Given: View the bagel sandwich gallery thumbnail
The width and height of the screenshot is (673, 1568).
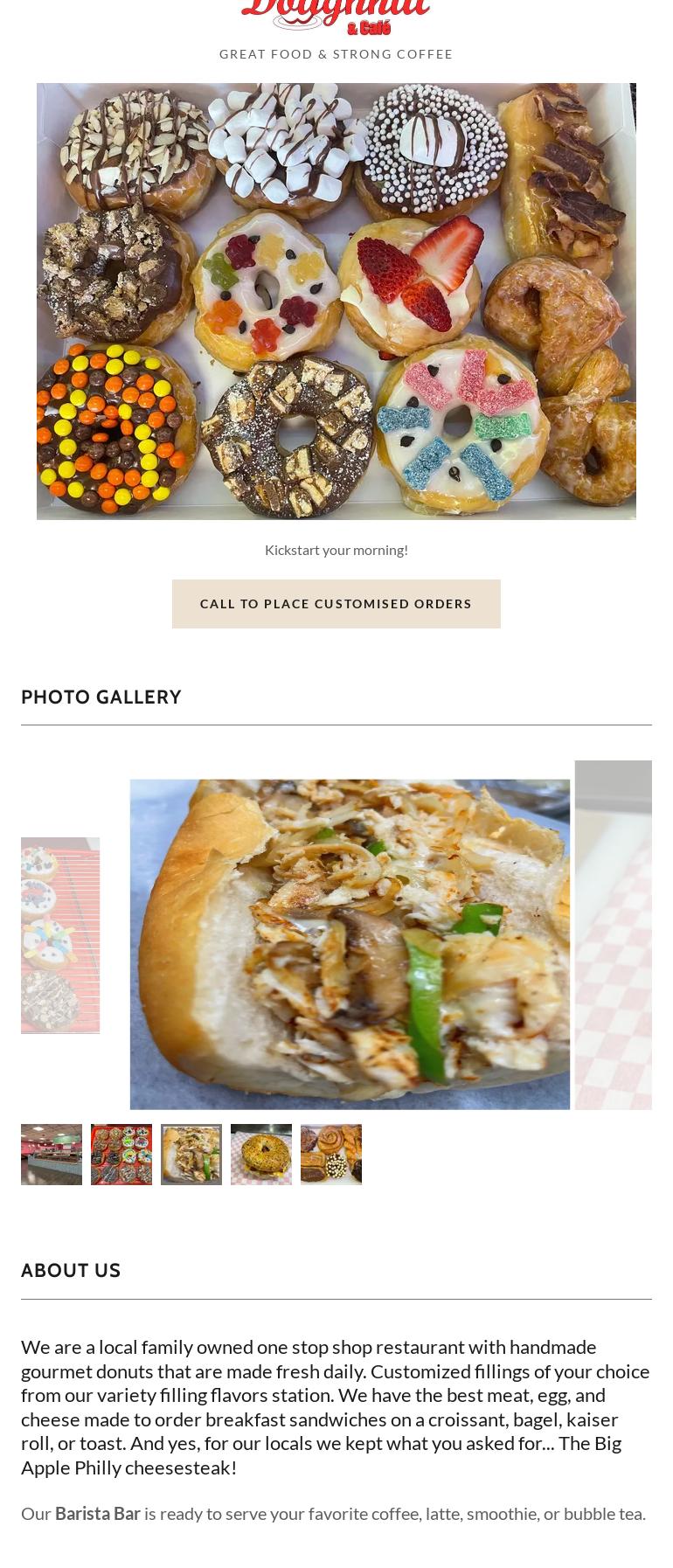Looking at the screenshot, I should [261, 1155].
